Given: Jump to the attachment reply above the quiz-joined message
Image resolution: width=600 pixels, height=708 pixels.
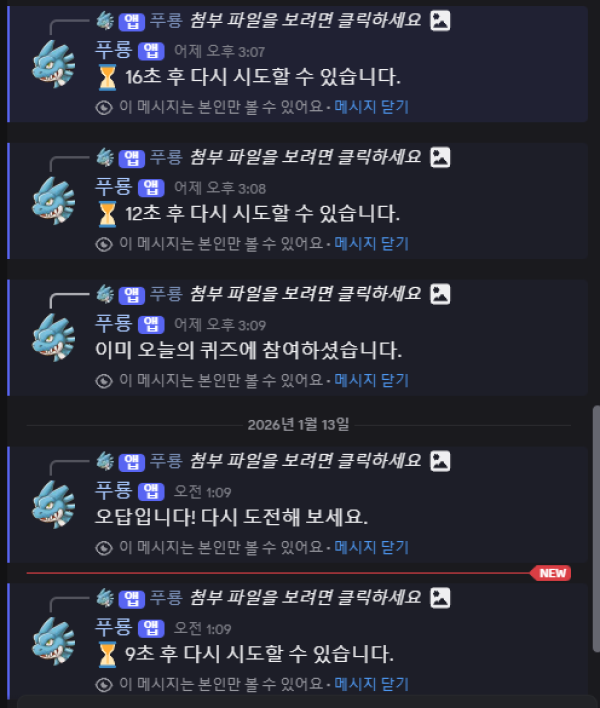Looking at the screenshot, I should (x=305, y=294).
